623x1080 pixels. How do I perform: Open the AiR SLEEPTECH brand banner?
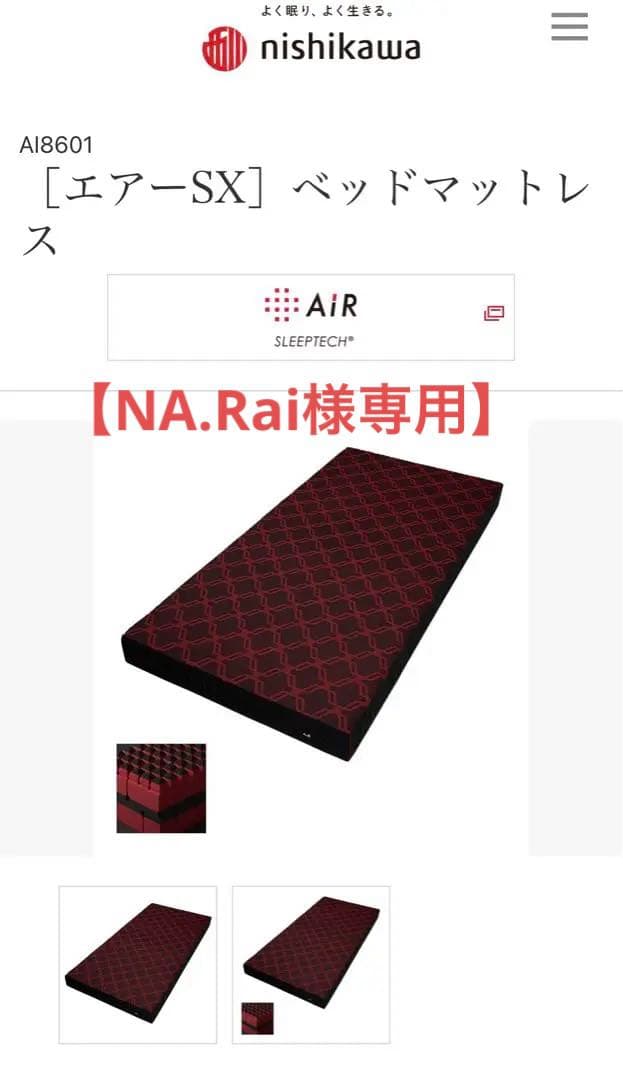click(311, 317)
